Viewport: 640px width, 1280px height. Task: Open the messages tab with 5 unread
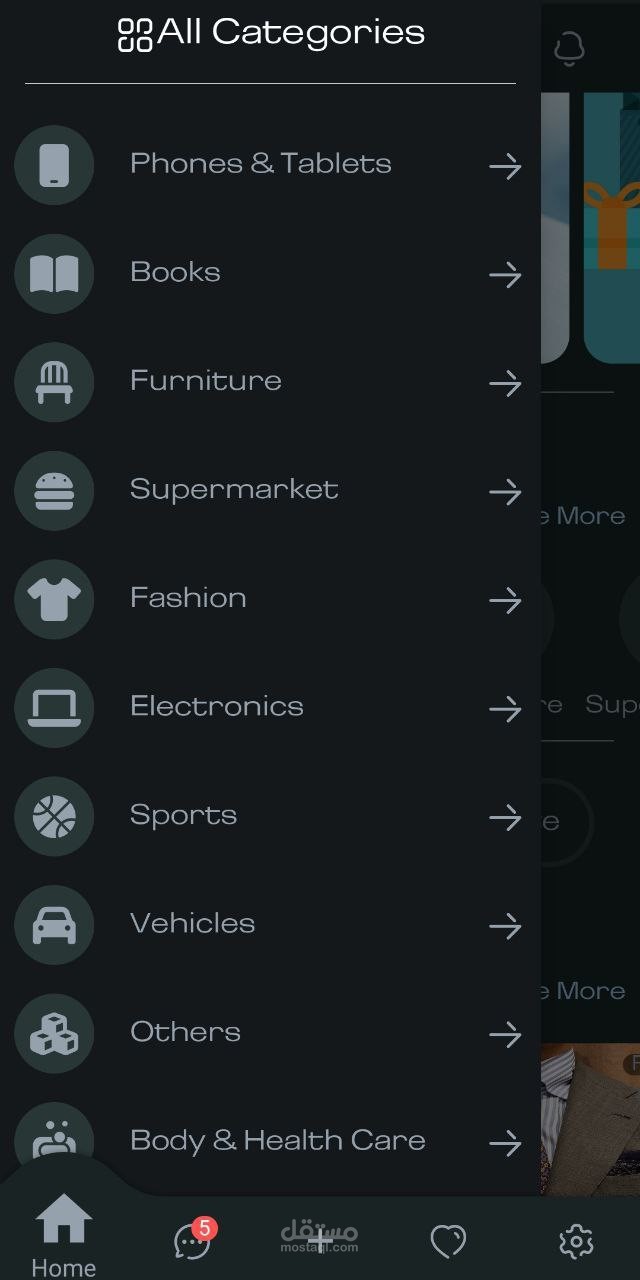click(192, 1240)
